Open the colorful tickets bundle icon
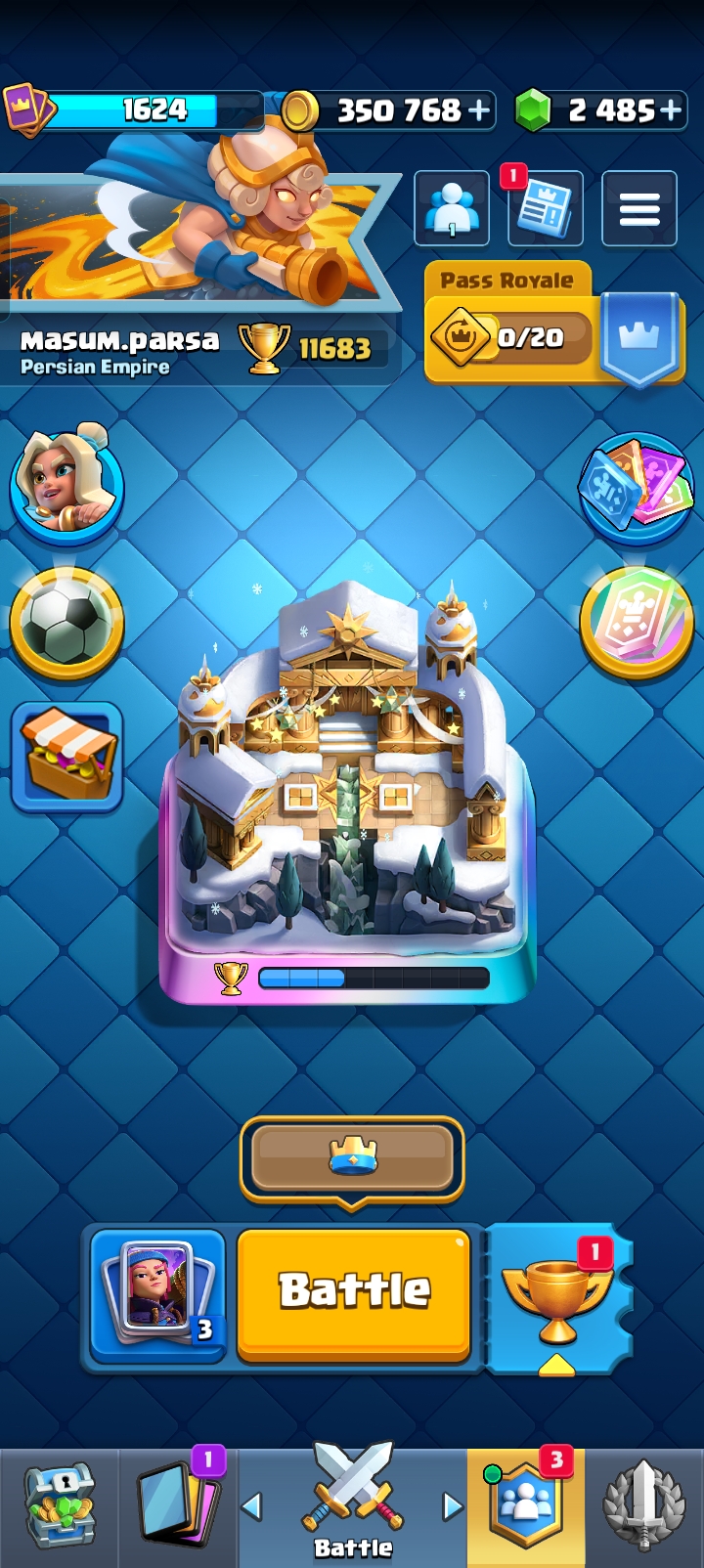704x1568 pixels. click(x=637, y=488)
